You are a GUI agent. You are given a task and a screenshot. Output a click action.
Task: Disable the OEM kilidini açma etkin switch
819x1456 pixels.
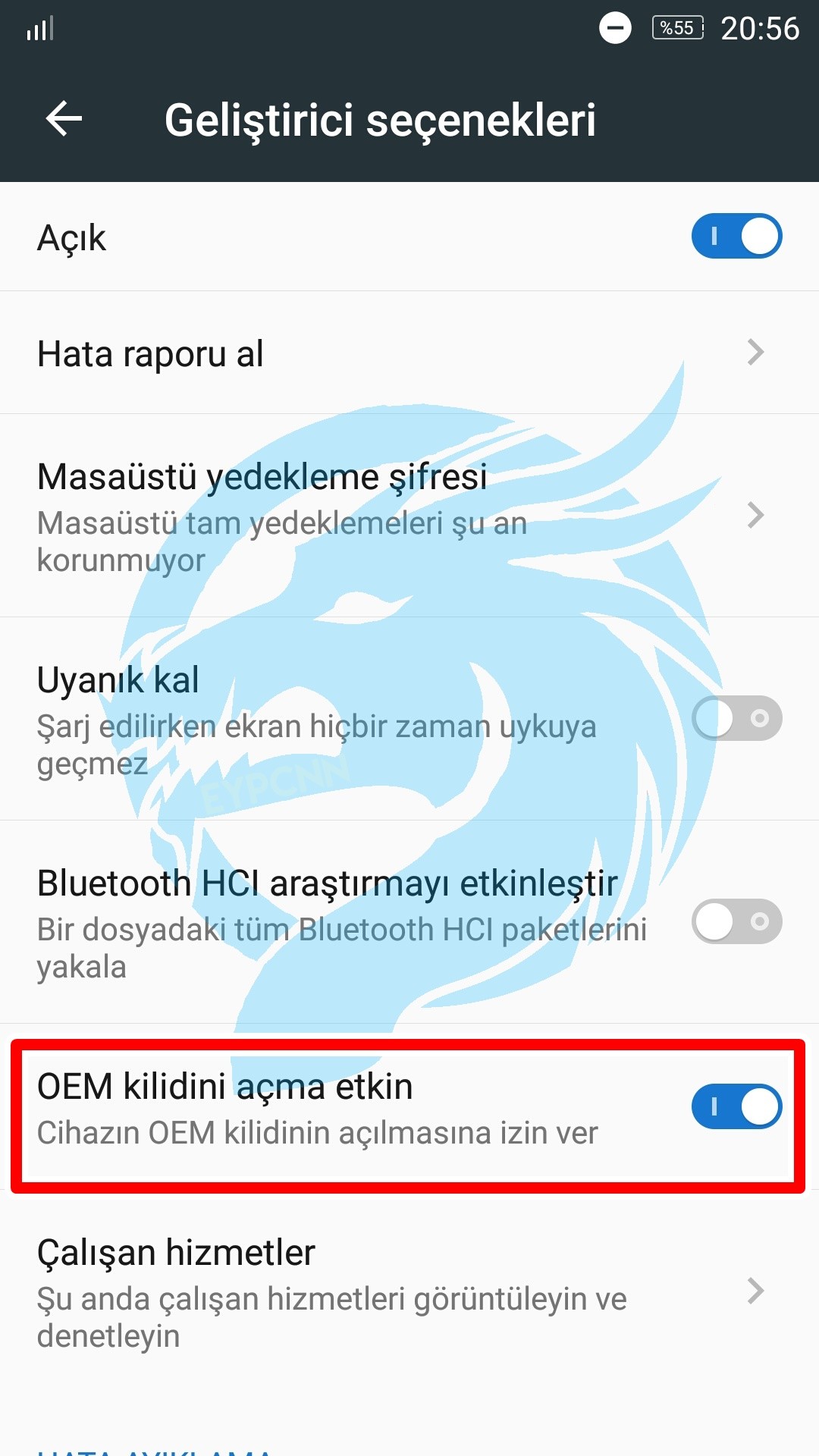point(736,1106)
